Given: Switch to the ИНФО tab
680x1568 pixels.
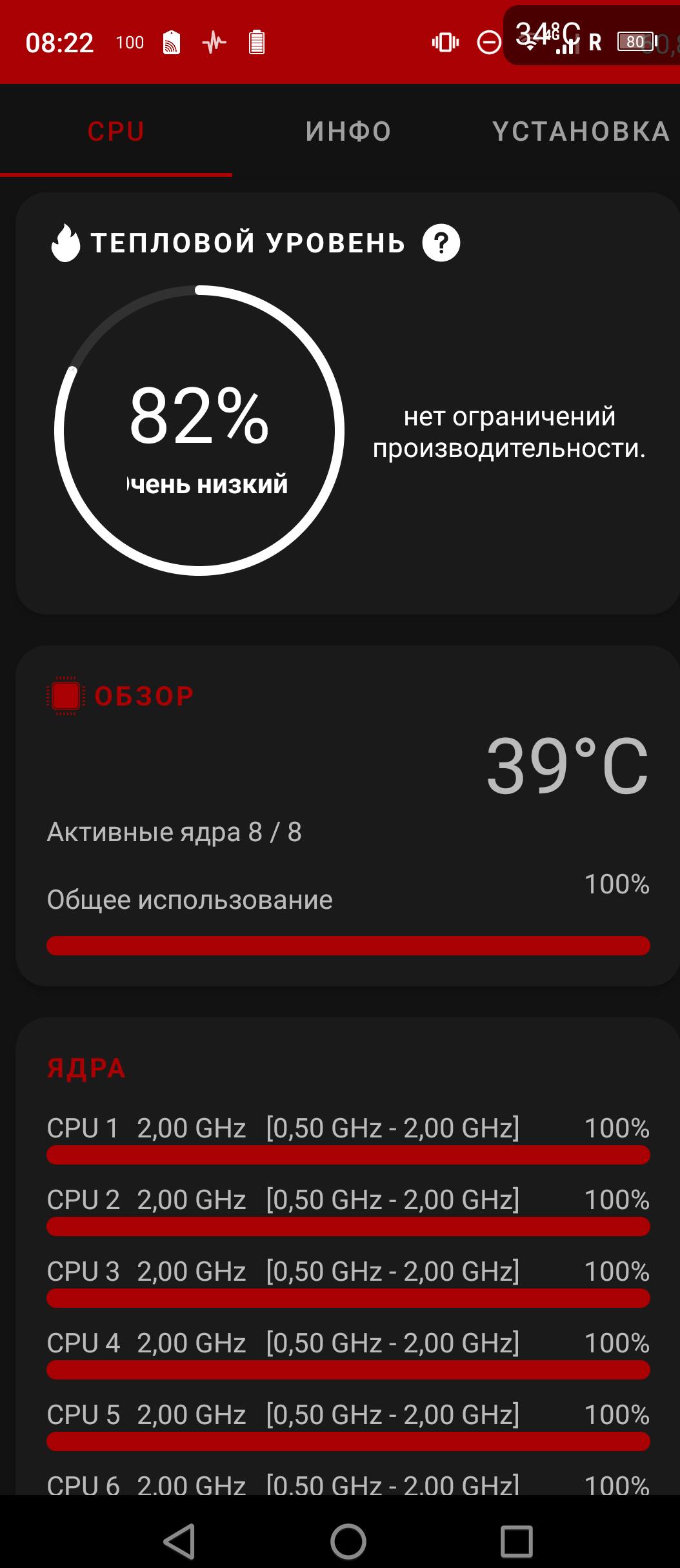Looking at the screenshot, I should [x=348, y=132].
